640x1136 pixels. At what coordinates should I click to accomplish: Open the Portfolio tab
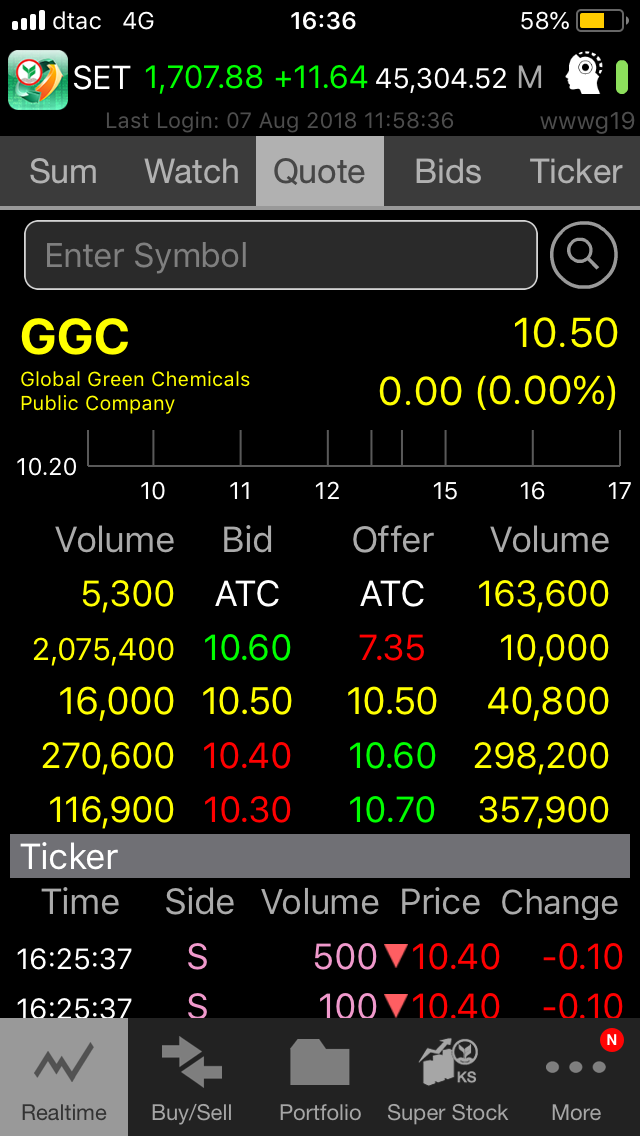pos(320,1078)
